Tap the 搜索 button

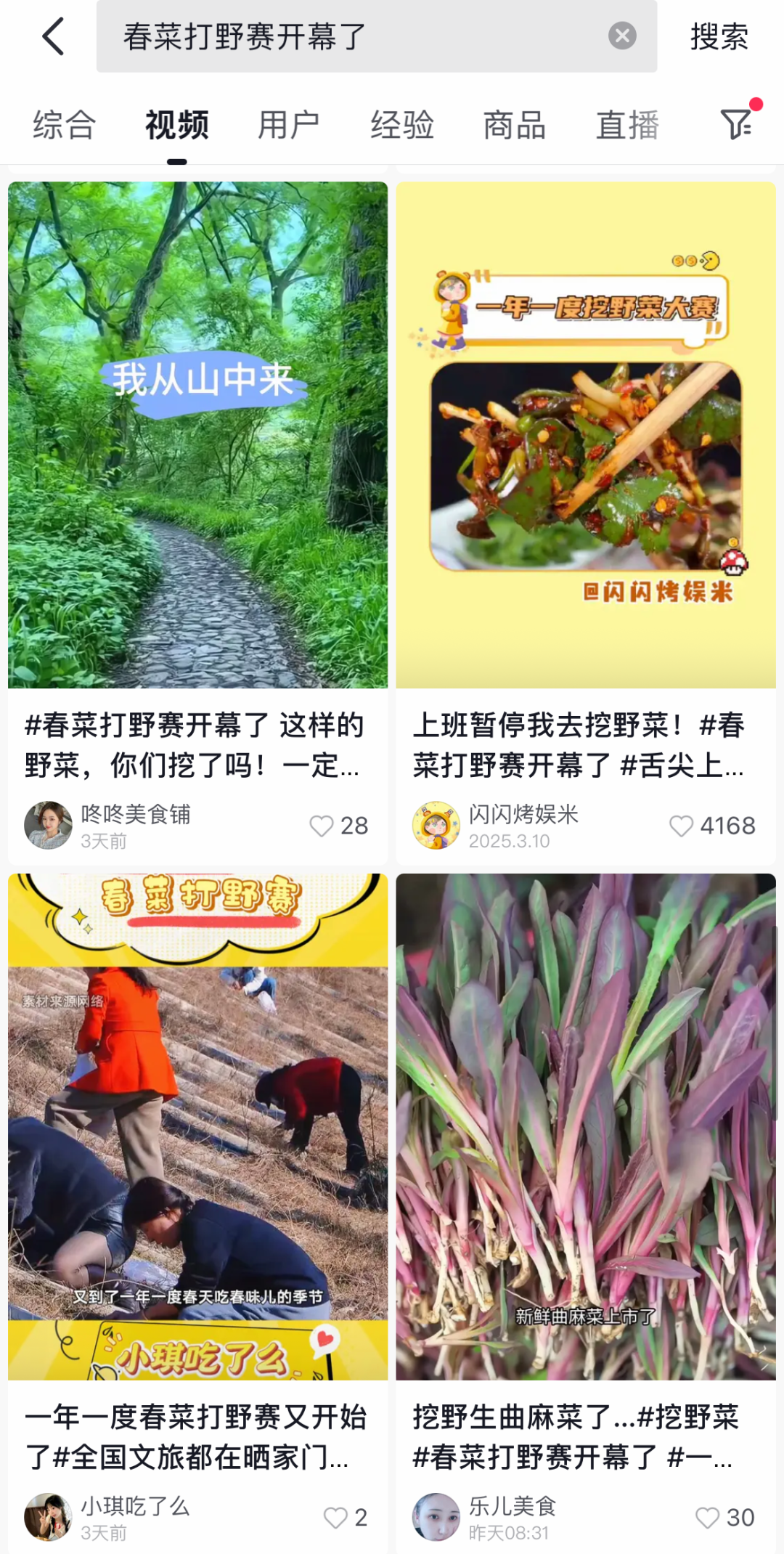point(719,36)
